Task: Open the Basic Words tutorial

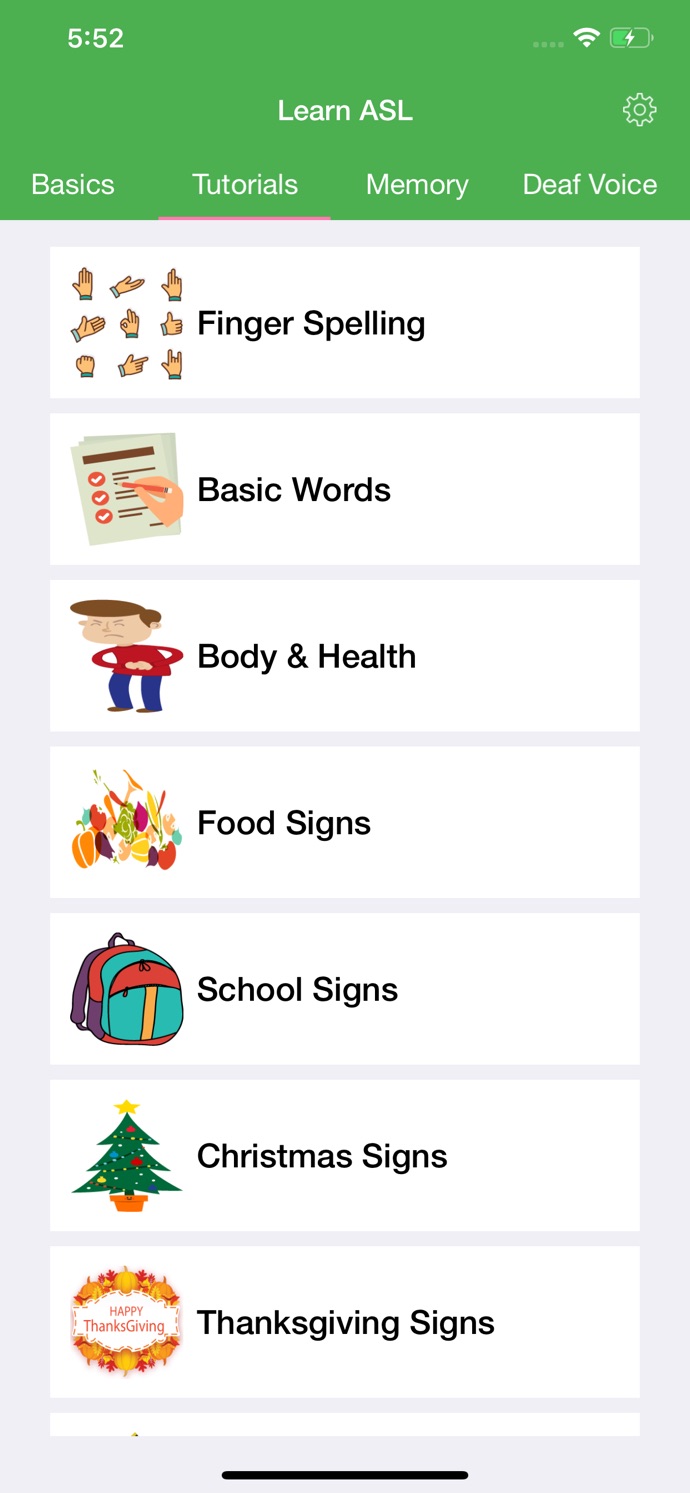Action: 344,490
